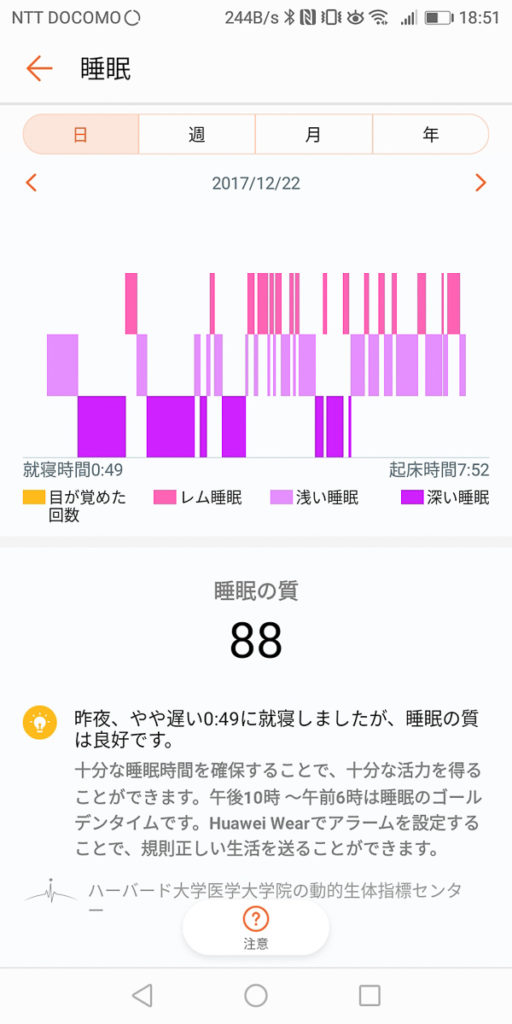
Task: Open the 注意 help button
Action: click(x=255, y=928)
